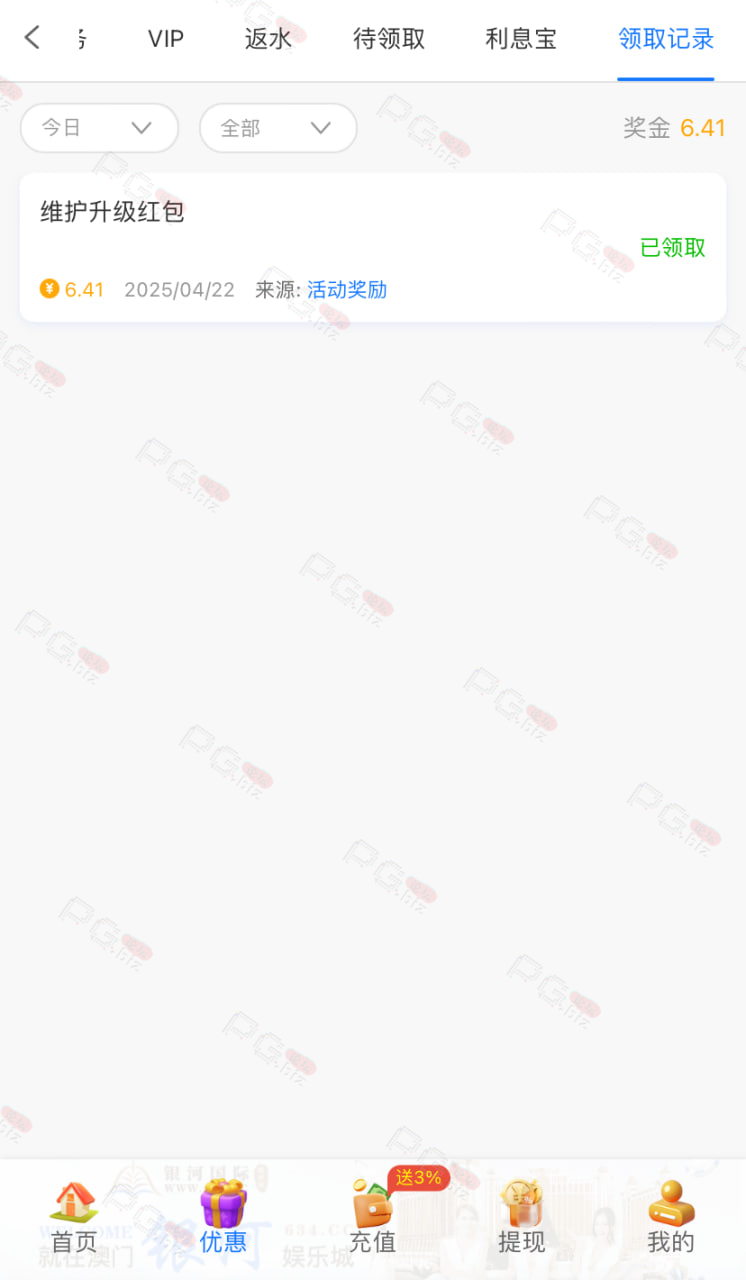Open the 优惠 bottom tab
The height and width of the screenshot is (1280, 746).
coord(223,1217)
